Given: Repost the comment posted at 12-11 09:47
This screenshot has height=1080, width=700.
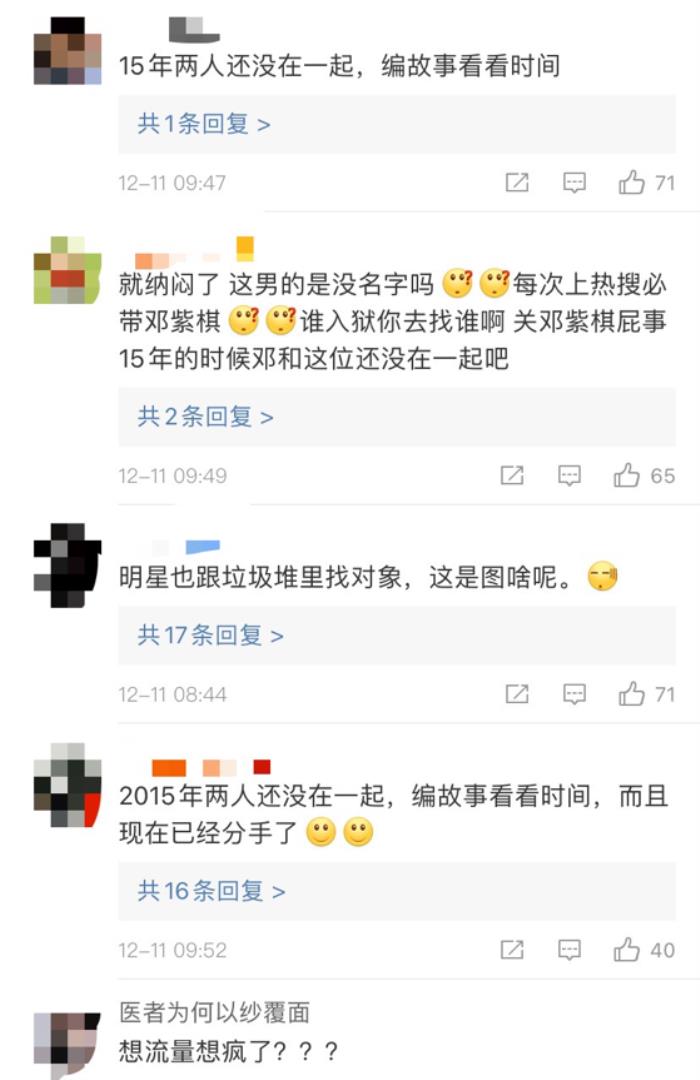Looking at the screenshot, I should pyautogui.click(x=517, y=183).
